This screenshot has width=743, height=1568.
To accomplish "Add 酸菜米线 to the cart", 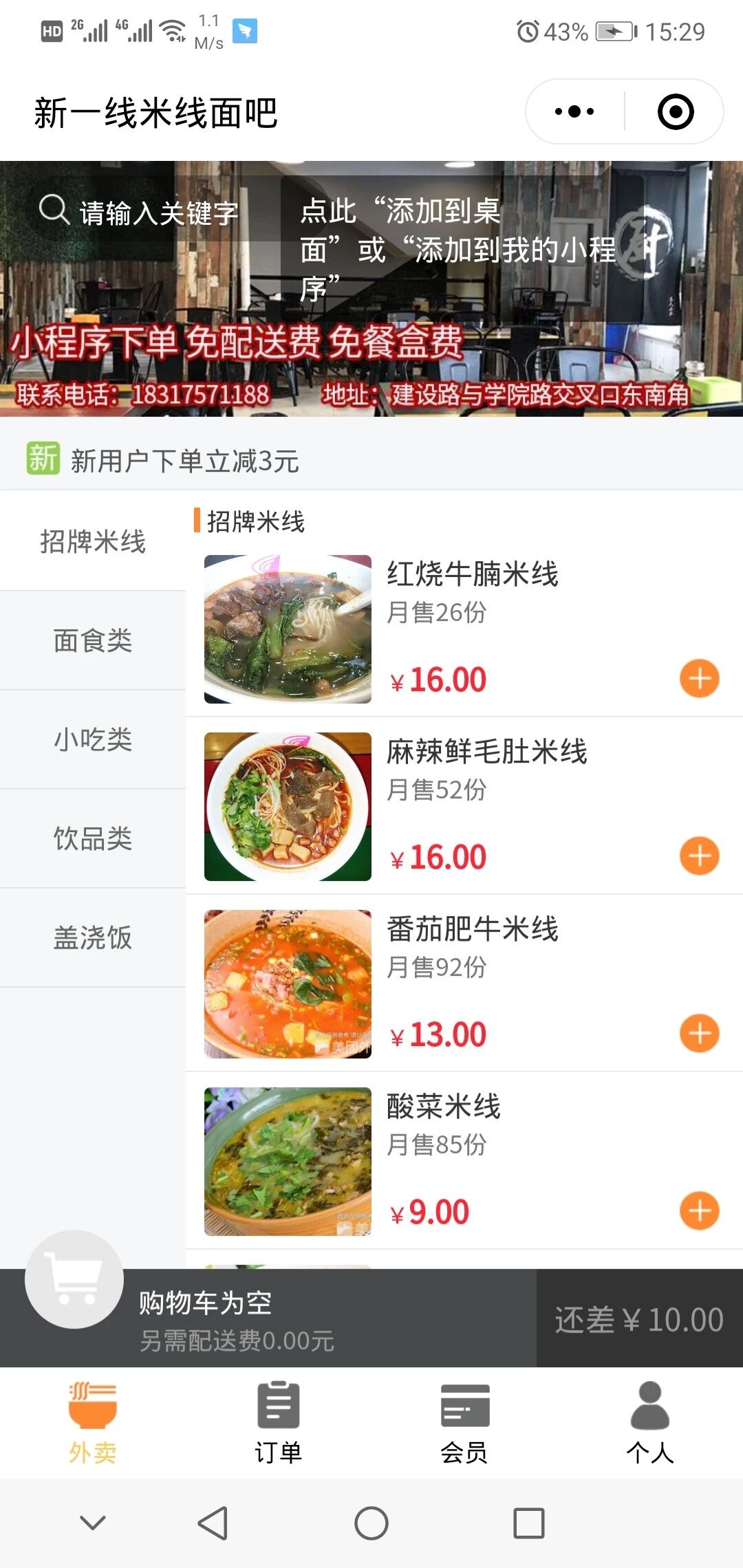I will 699,1211.
